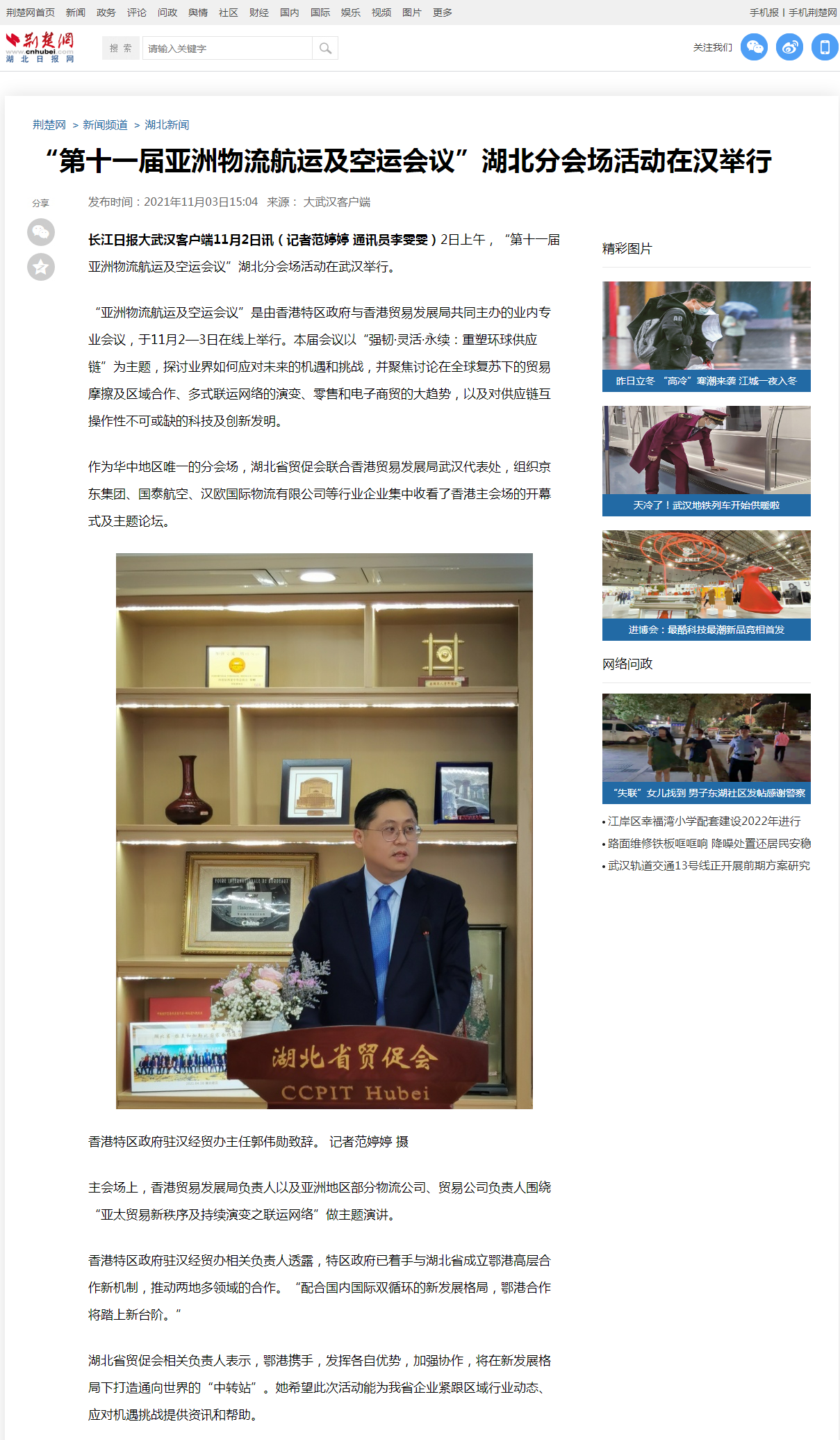This screenshot has height=1440, width=840.
Task: Open the 财经 navigation link
Action: click(x=259, y=13)
